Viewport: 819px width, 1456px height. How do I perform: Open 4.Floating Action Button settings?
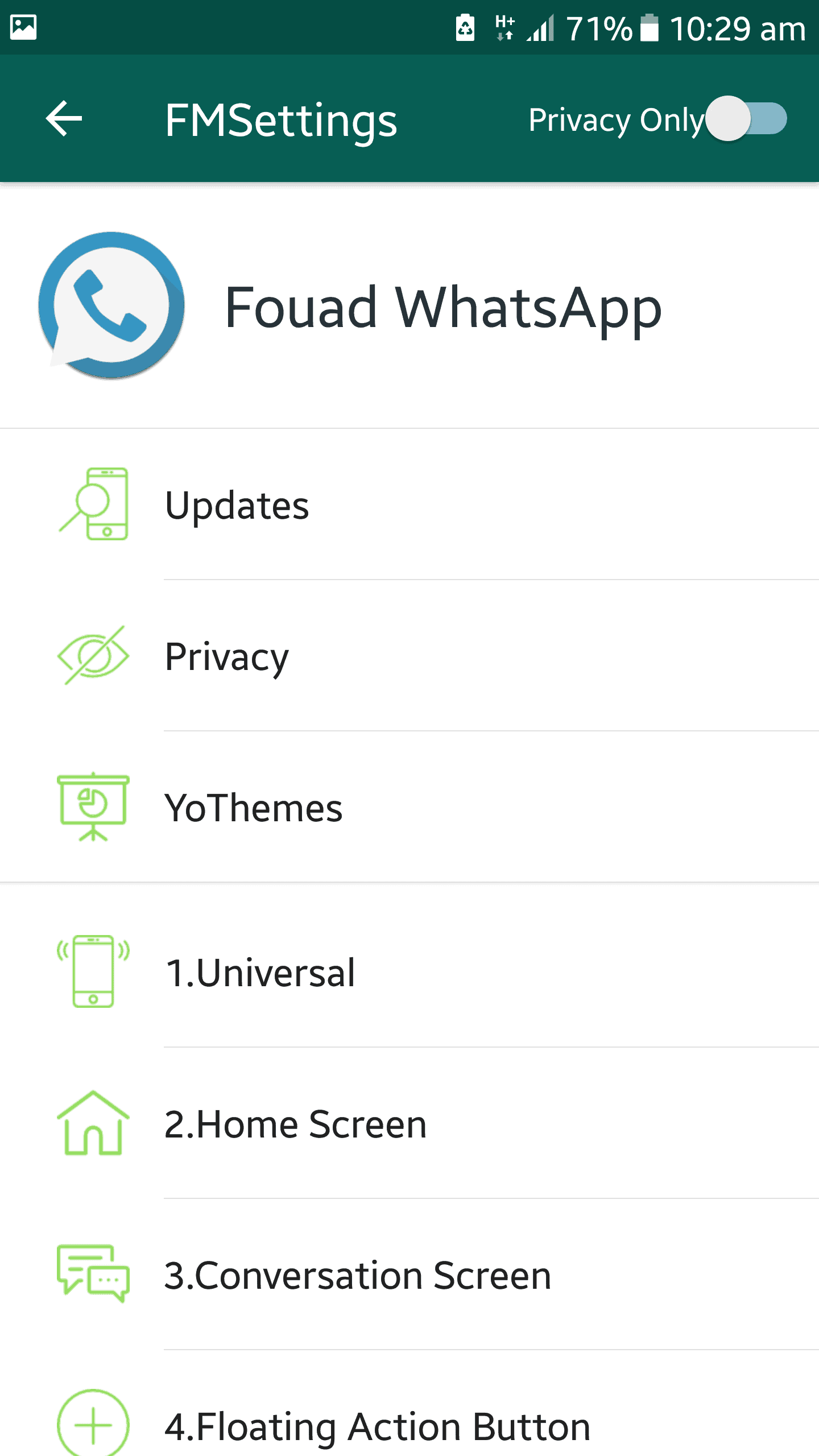[409, 1404]
